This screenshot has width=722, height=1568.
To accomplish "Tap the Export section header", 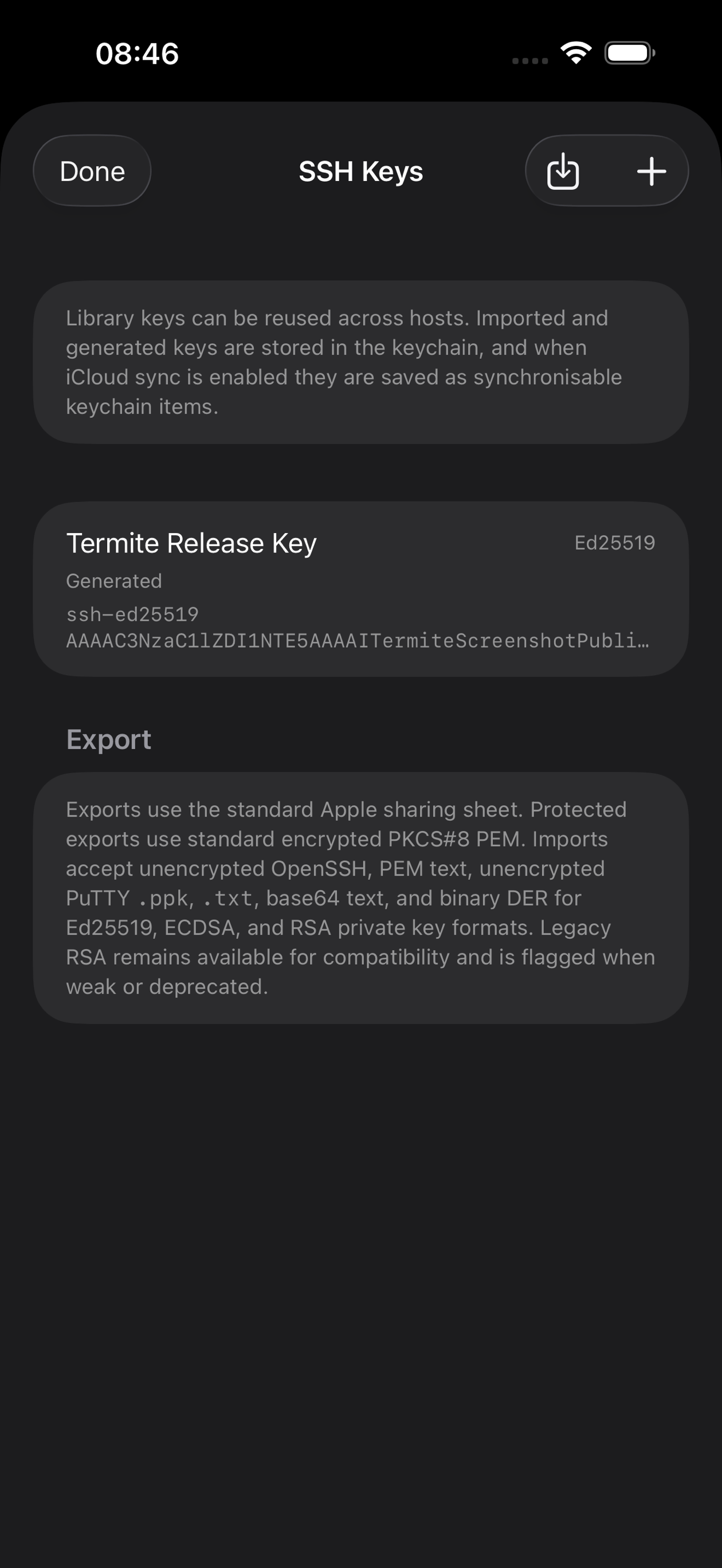I will click(108, 739).
